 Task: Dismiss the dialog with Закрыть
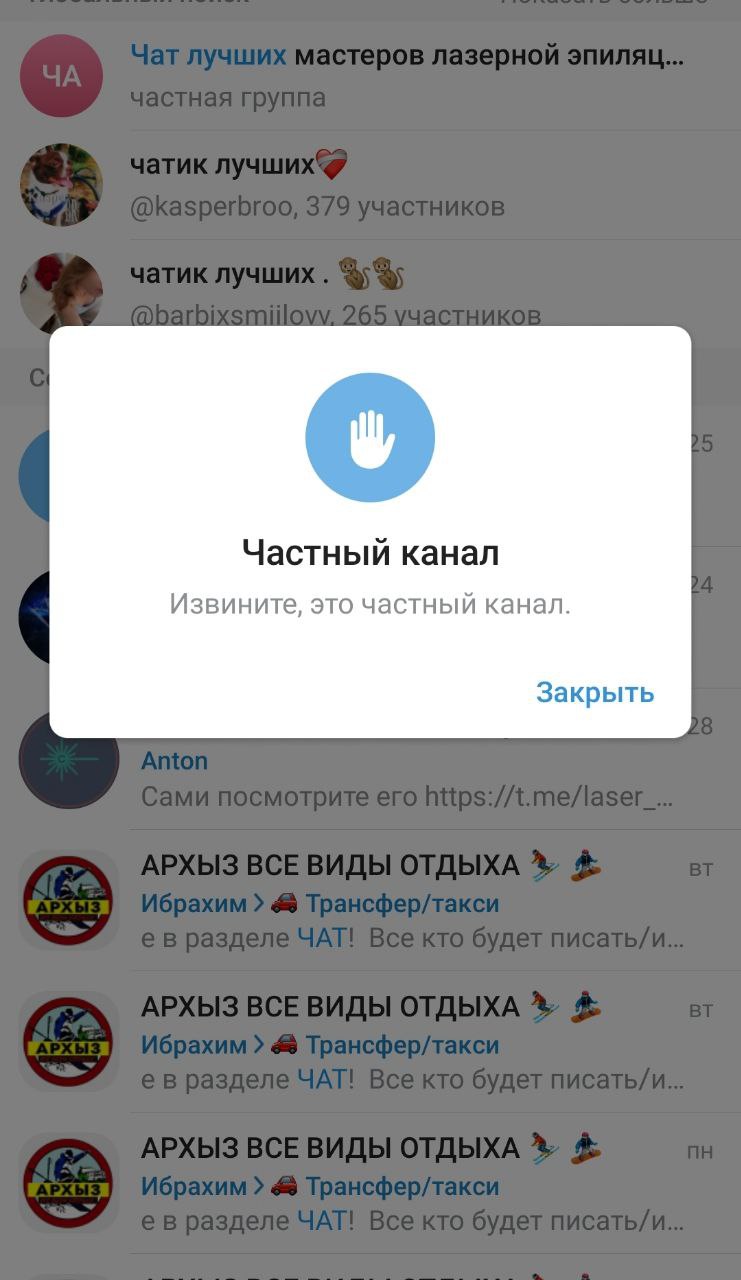(x=595, y=692)
